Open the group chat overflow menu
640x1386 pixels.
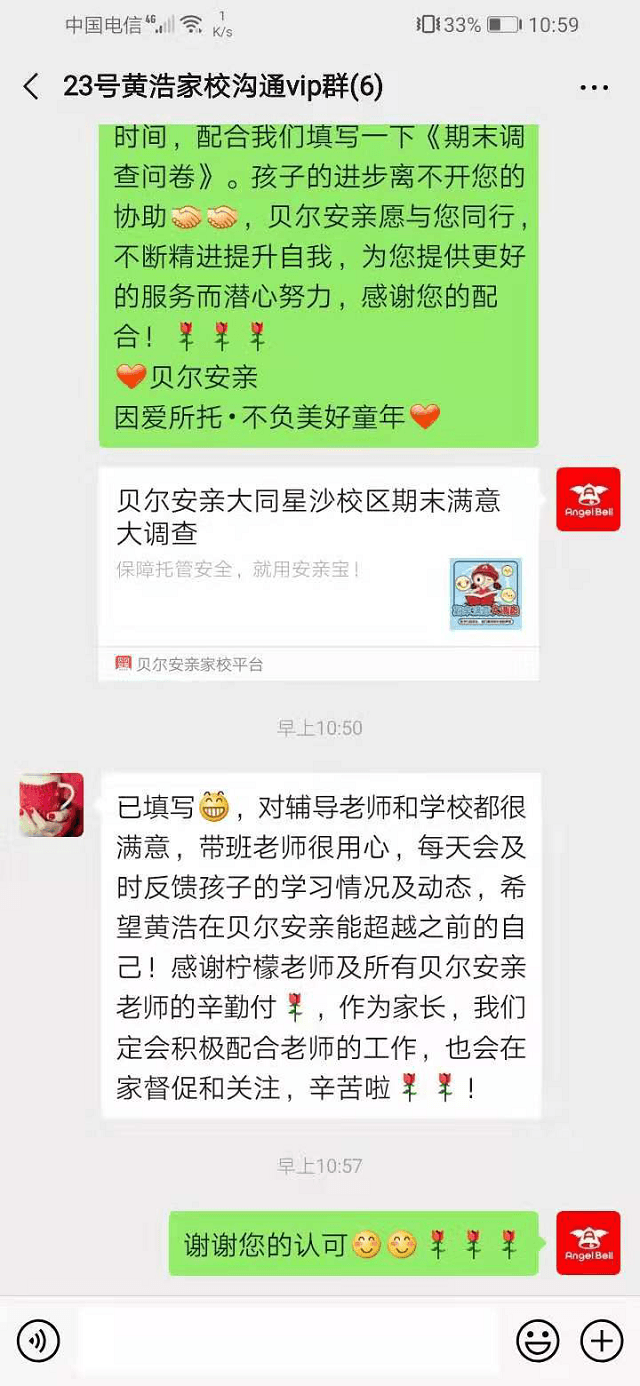pyautogui.click(x=594, y=88)
